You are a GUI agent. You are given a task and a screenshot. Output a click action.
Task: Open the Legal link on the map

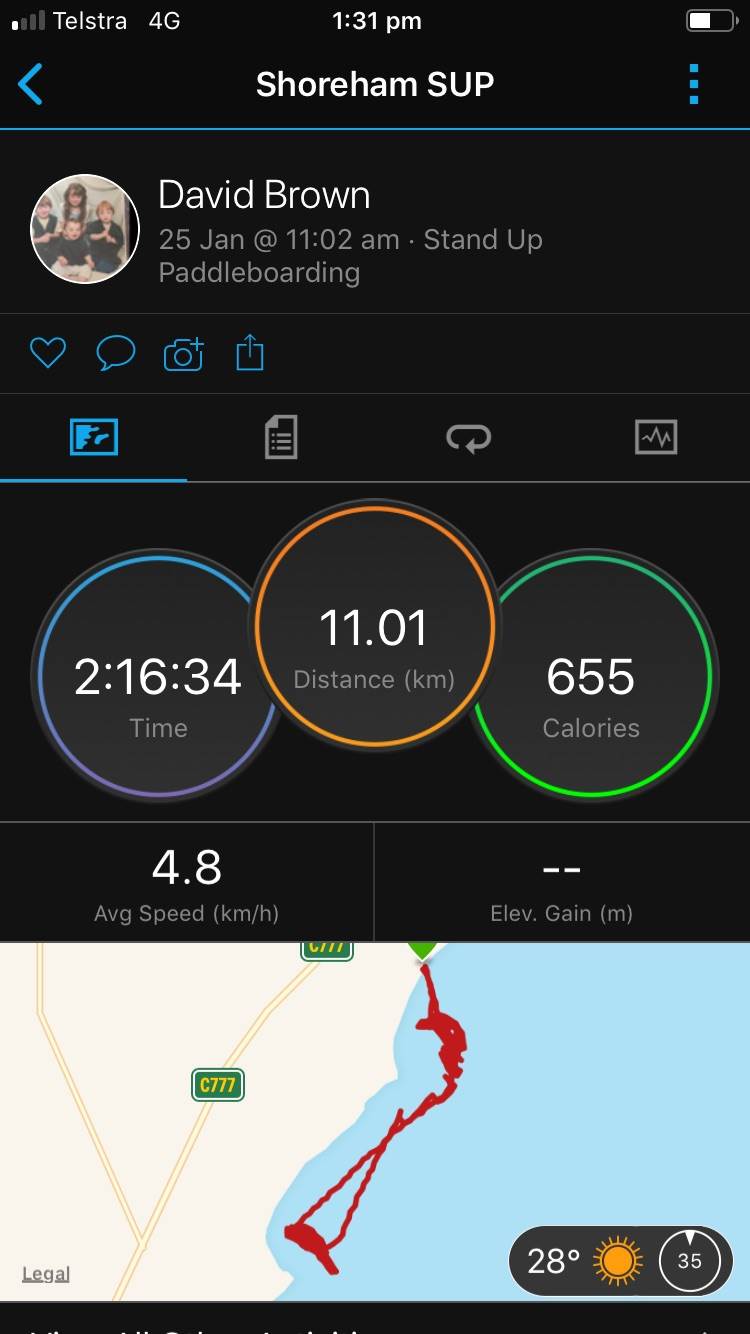[x=46, y=1274]
